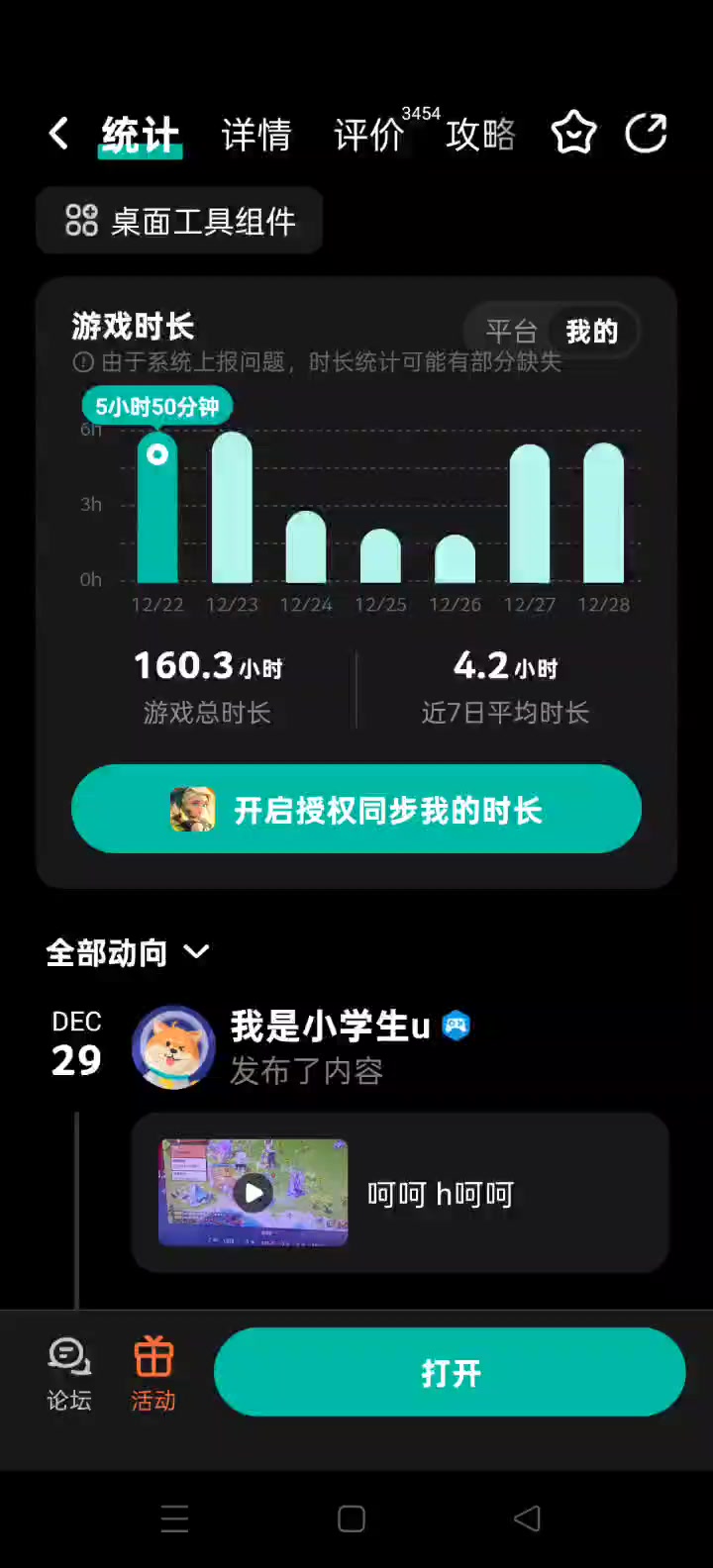Select the 12/27 bar in chart
Viewport: 713px width, 1568px height.
point(530,515)
